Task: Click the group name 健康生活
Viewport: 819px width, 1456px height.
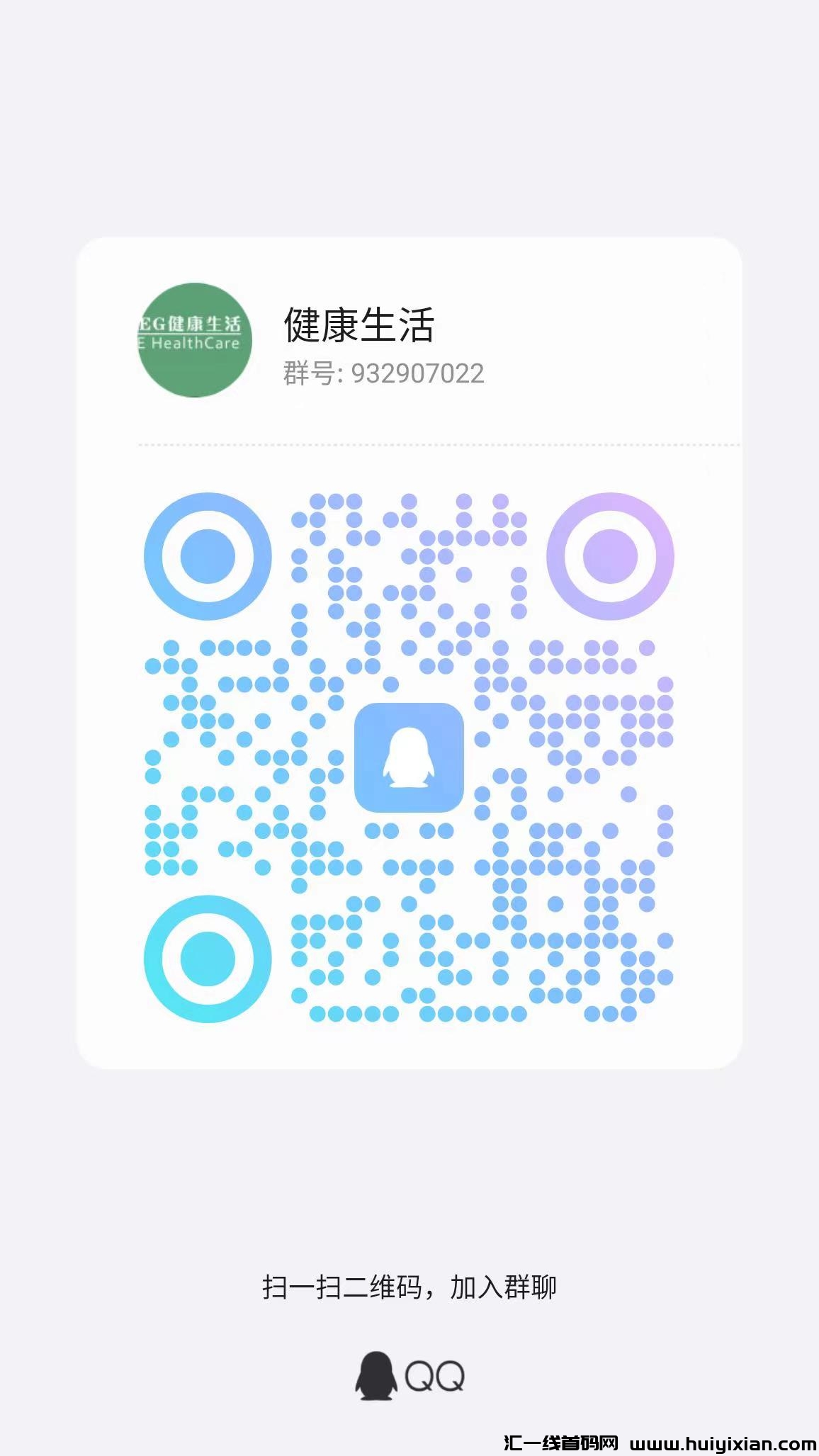Action: pyautogui.click(x=358, y=326)
